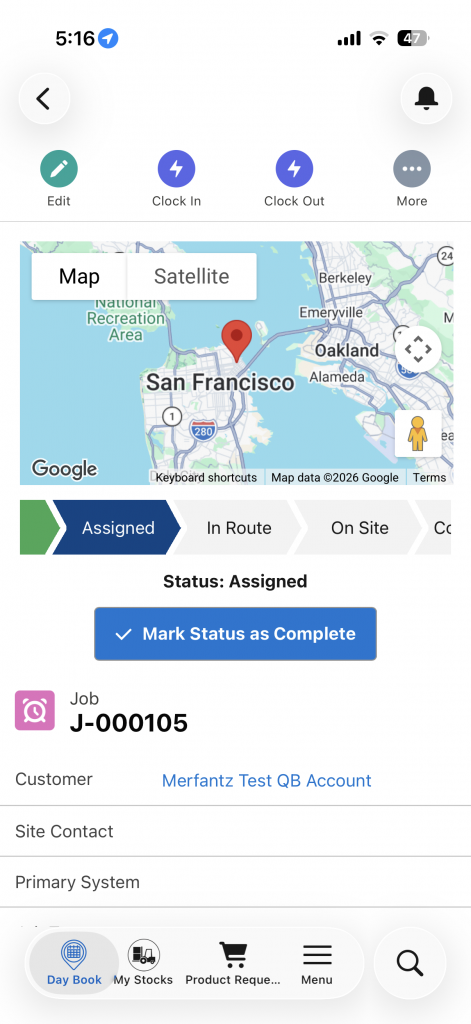
Task: Tap Mark Status as Complete
Action: click(x=235, y=633)
